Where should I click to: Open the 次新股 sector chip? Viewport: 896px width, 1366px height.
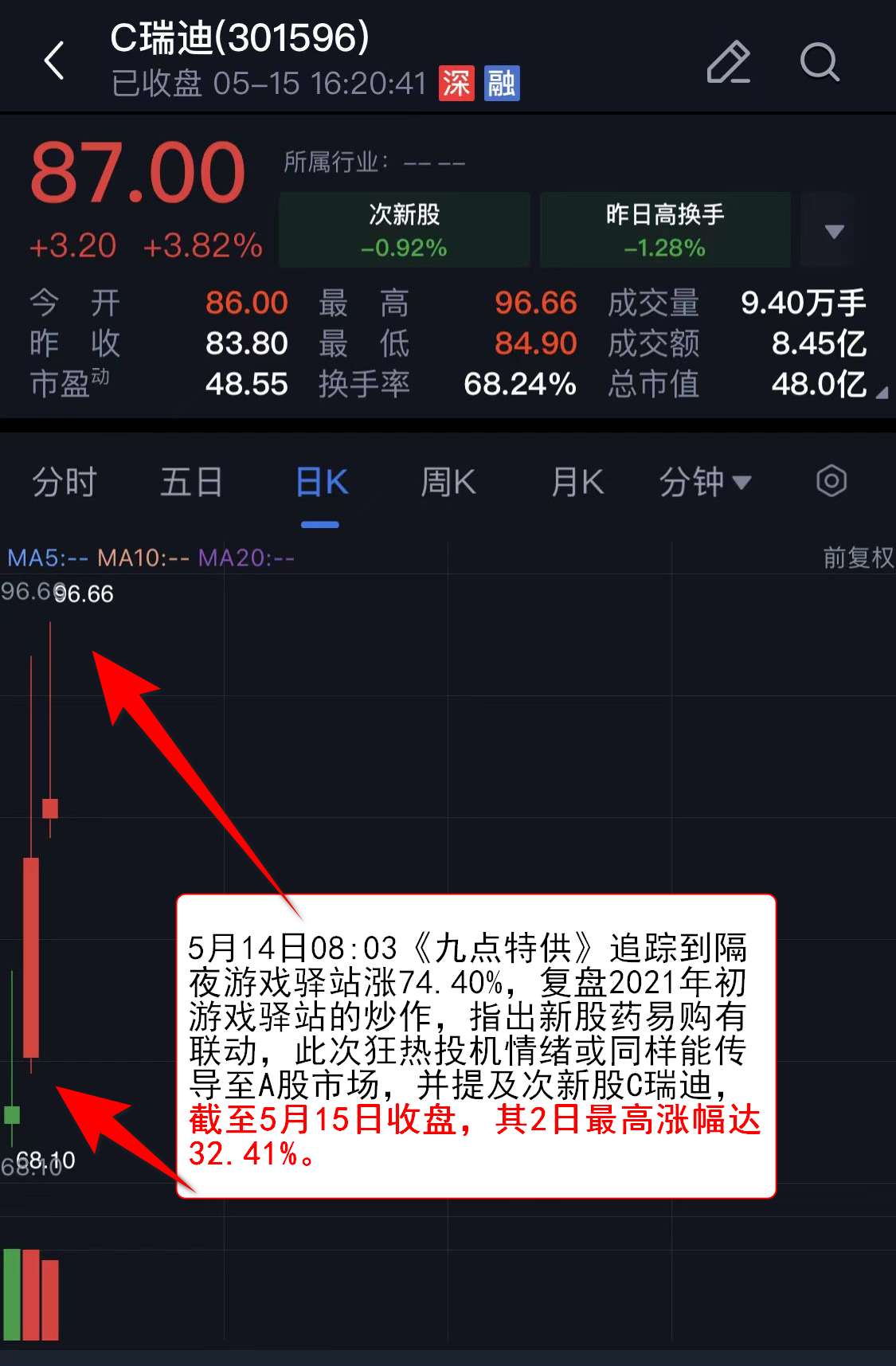point(405,229)
